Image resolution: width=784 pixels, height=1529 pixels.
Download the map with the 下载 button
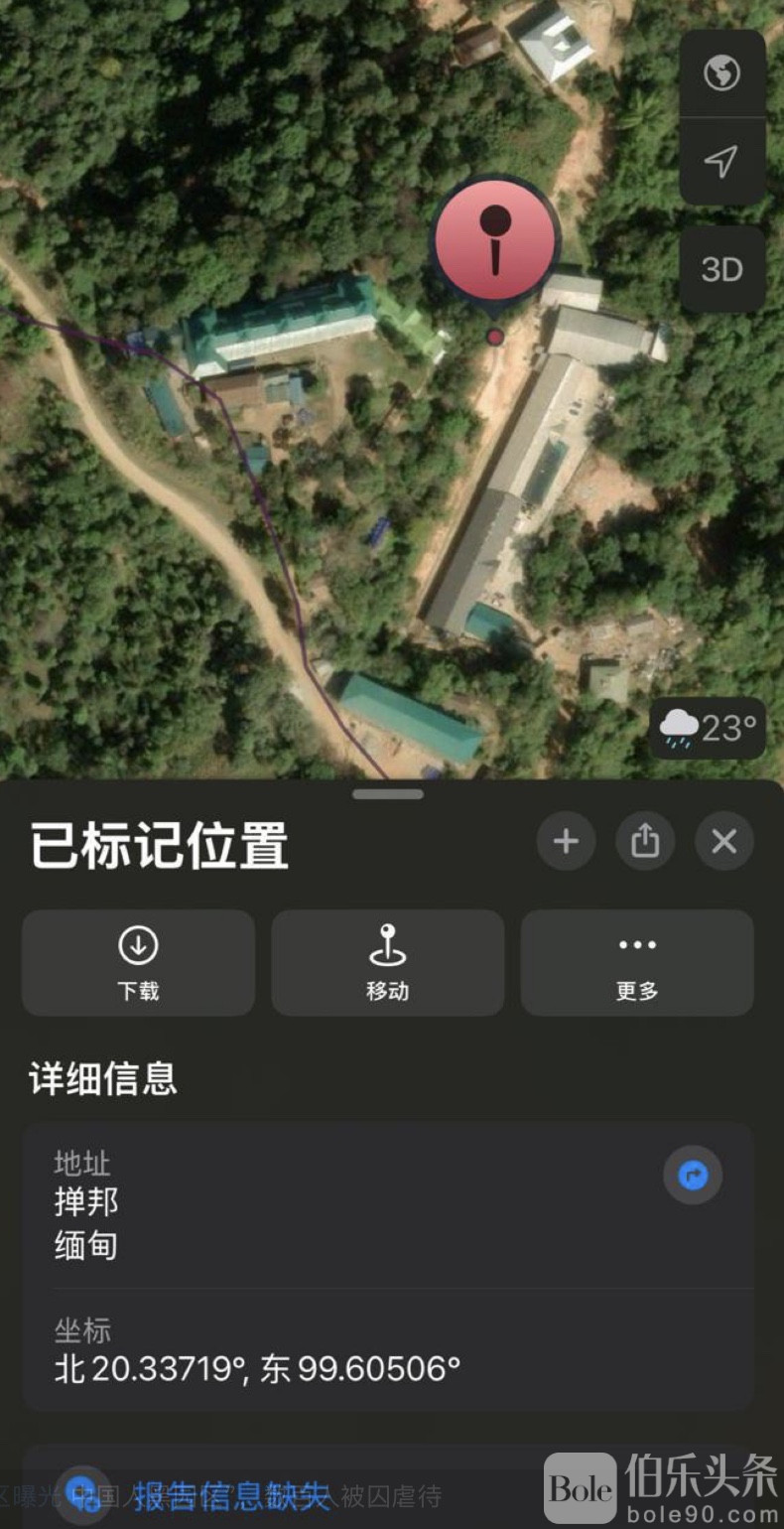138,962
